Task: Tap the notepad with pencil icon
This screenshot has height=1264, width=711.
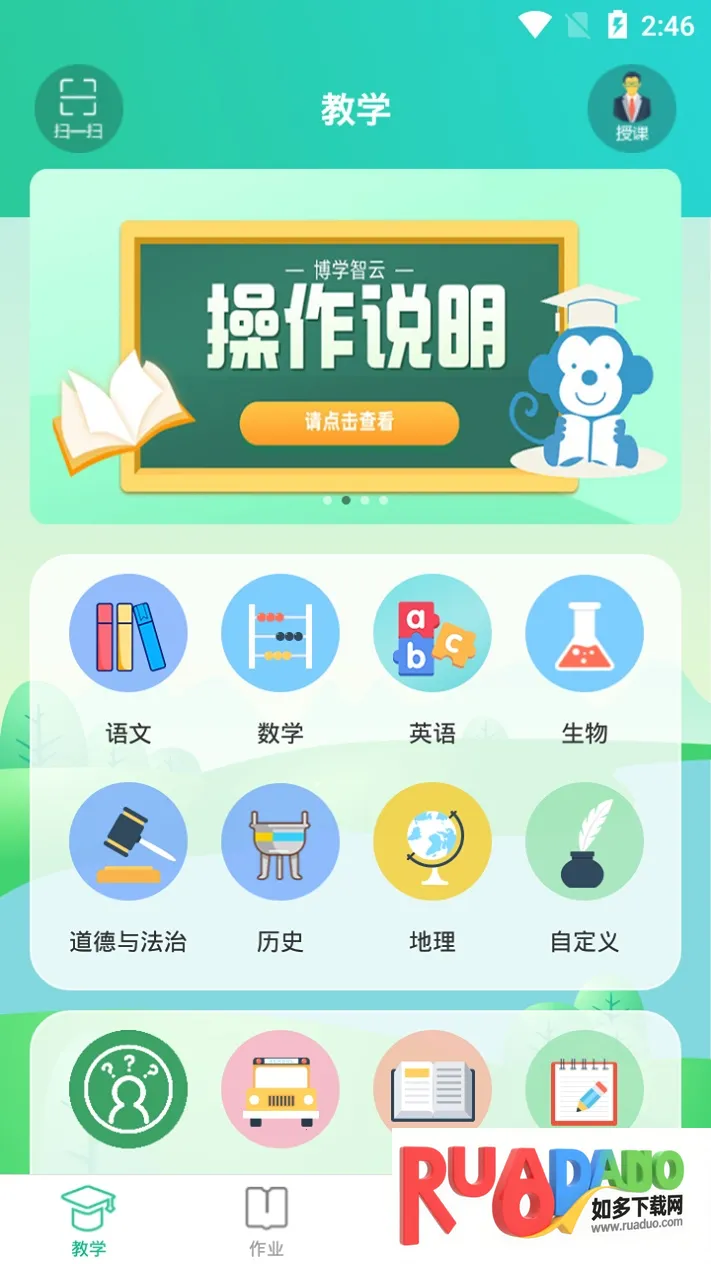Action: [x=584, y=1089]
